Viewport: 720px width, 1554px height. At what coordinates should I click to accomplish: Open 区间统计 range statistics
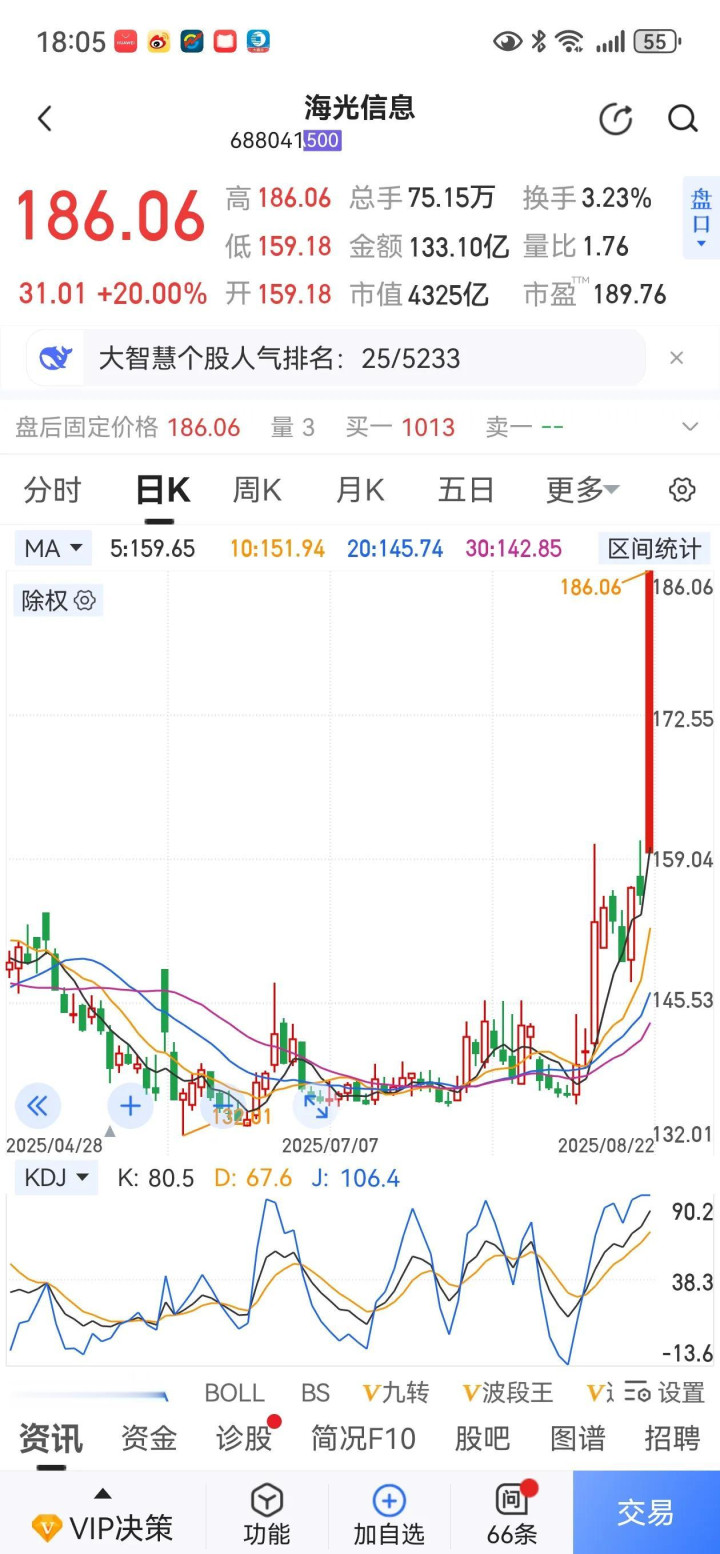[655, 548]
